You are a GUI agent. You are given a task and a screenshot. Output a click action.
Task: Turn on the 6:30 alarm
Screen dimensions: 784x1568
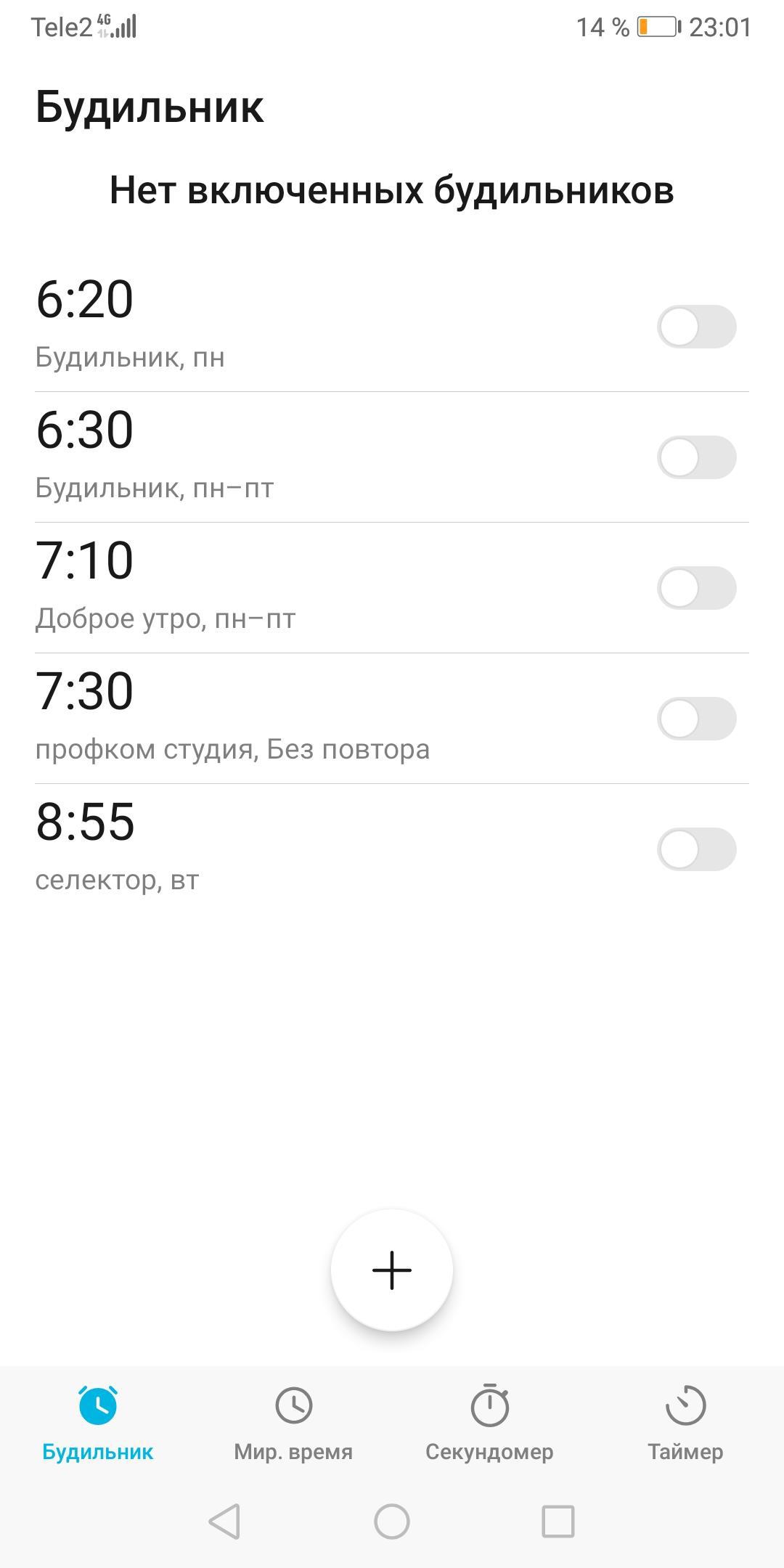coord(696,457)
